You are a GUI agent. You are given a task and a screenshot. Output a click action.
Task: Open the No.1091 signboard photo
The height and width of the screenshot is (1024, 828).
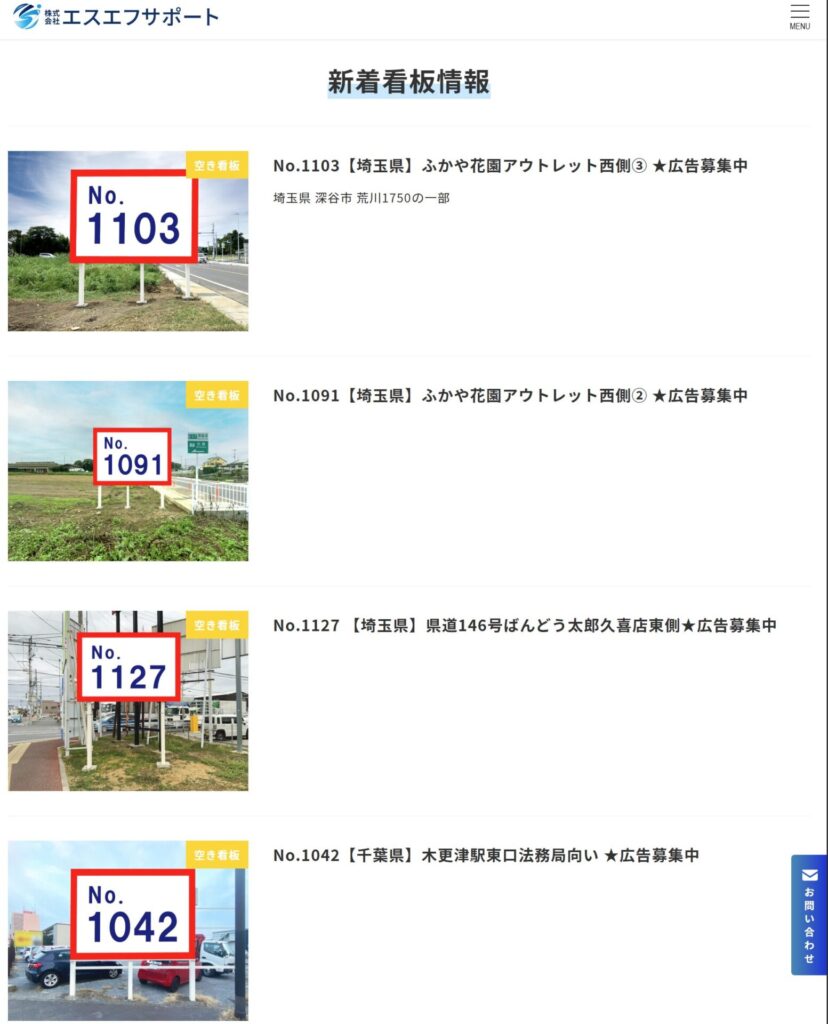point(128,471)
